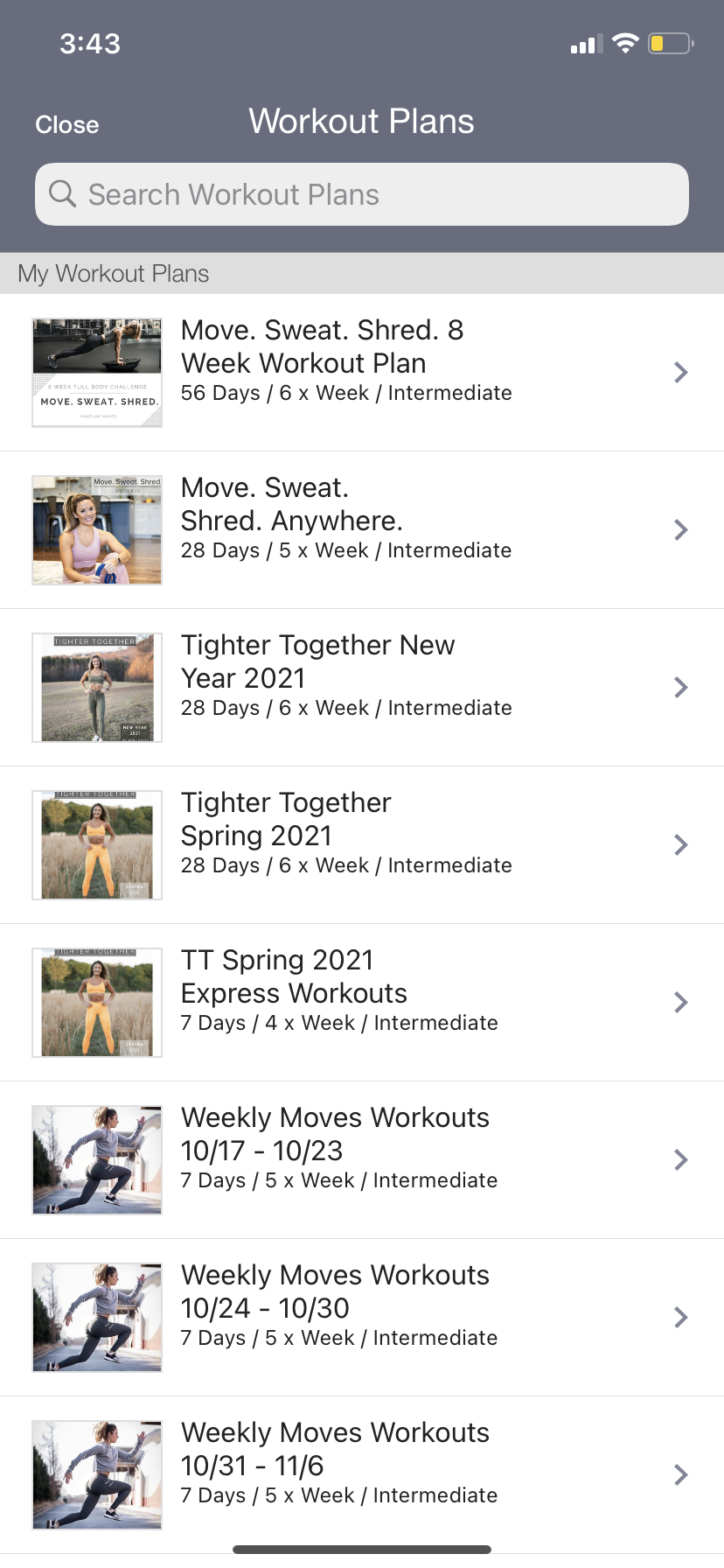Select Tighter Together New Year 2021
This screenshot has height=1568, width=724.
click(x=362, y=688)
